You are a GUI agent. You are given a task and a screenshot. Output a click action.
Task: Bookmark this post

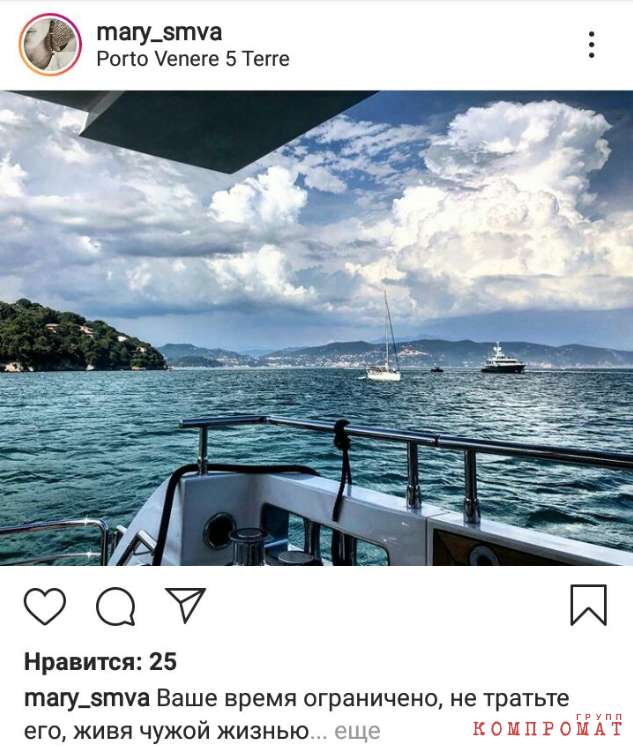(x=588, y=606)
